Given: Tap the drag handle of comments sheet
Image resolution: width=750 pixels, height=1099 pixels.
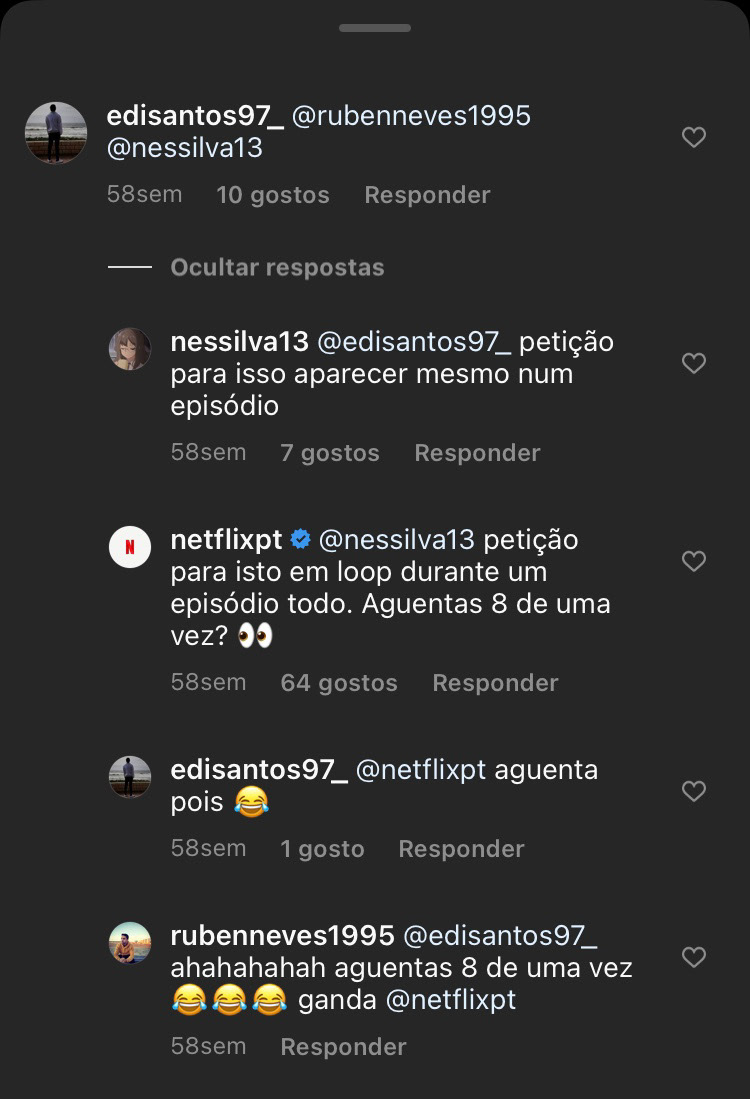Looking at the screenshot, I should (375, 28).
